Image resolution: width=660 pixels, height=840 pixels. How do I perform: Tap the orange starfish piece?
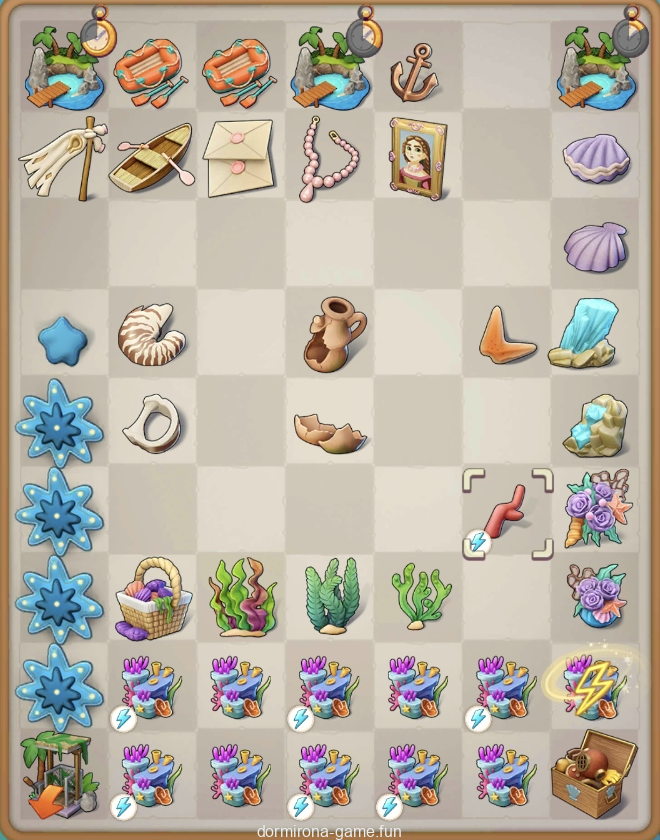point(505,336)
